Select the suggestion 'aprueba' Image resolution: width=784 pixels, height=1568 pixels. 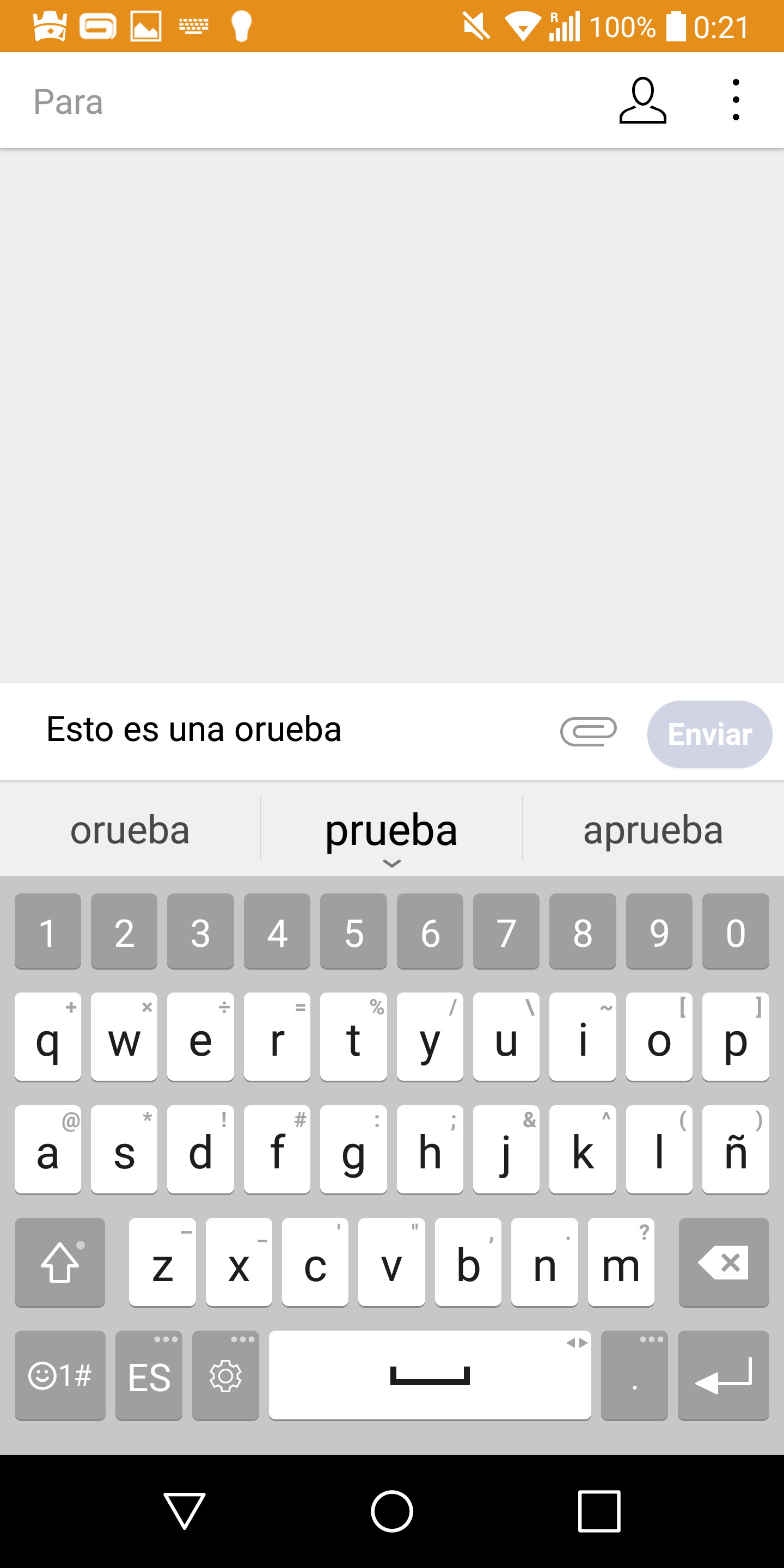[653, 829]
